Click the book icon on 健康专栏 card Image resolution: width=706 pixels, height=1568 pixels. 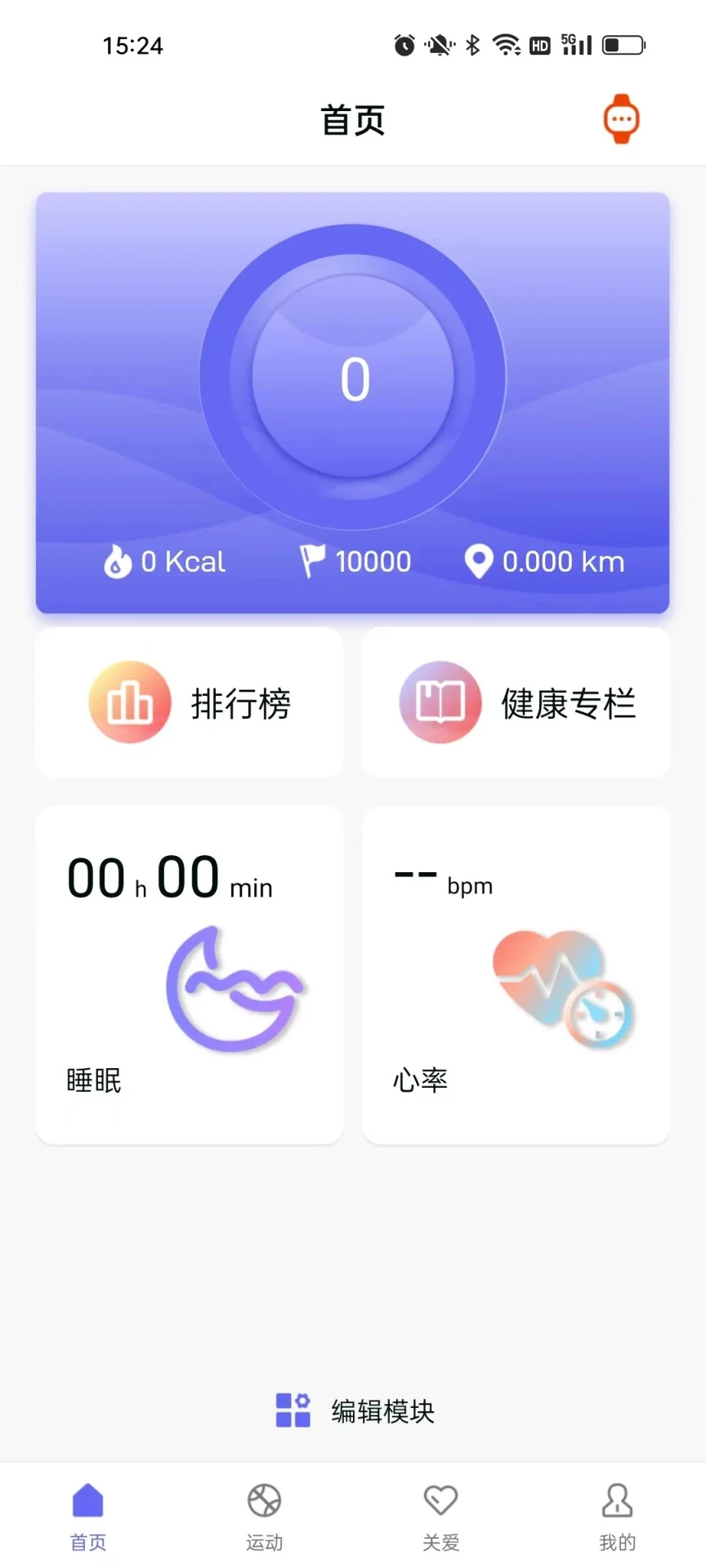coord(440,702)
